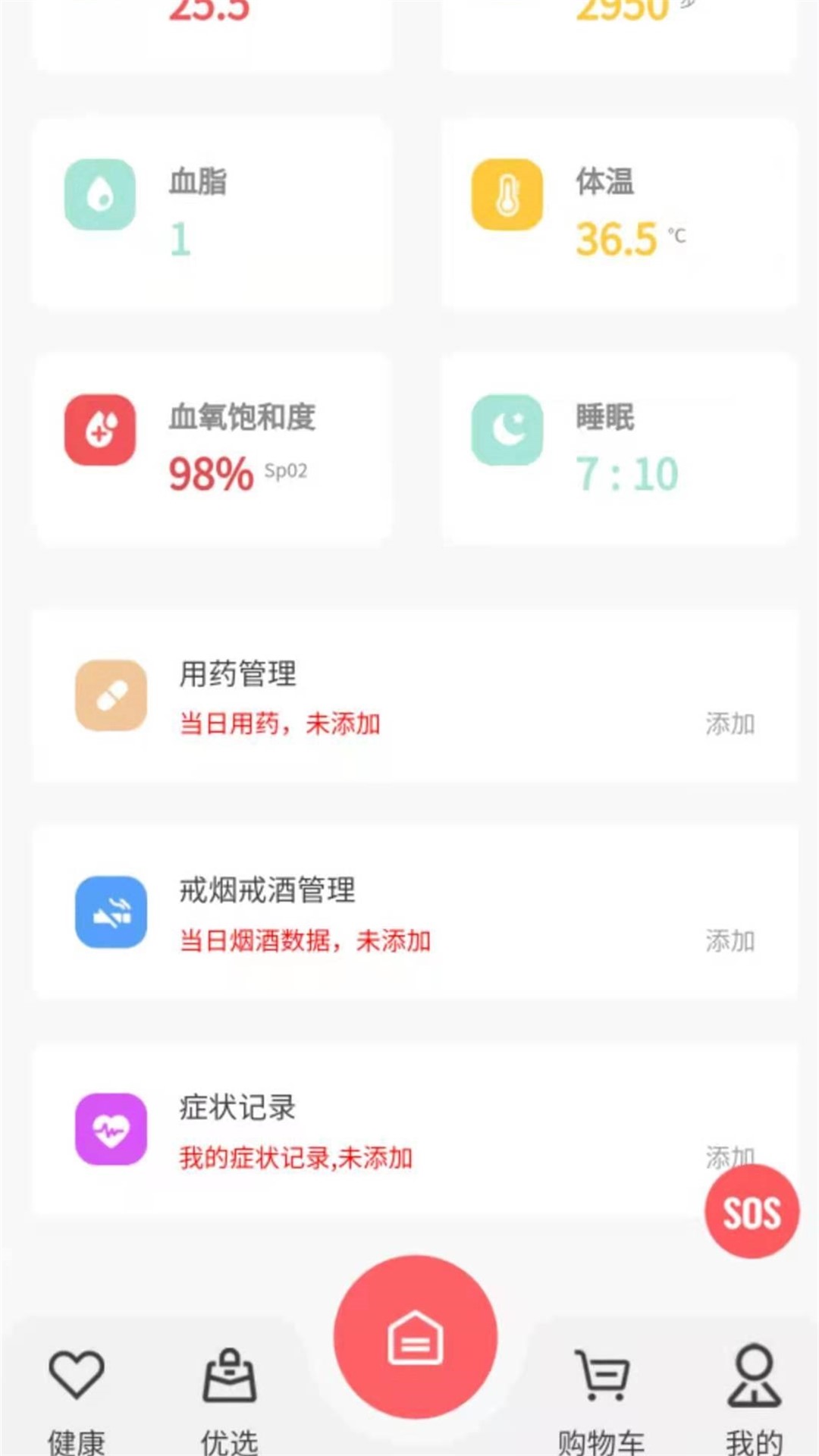The image size is (819, 1456).
Task: Click 添加 to add today's medication
Action: 730,724
